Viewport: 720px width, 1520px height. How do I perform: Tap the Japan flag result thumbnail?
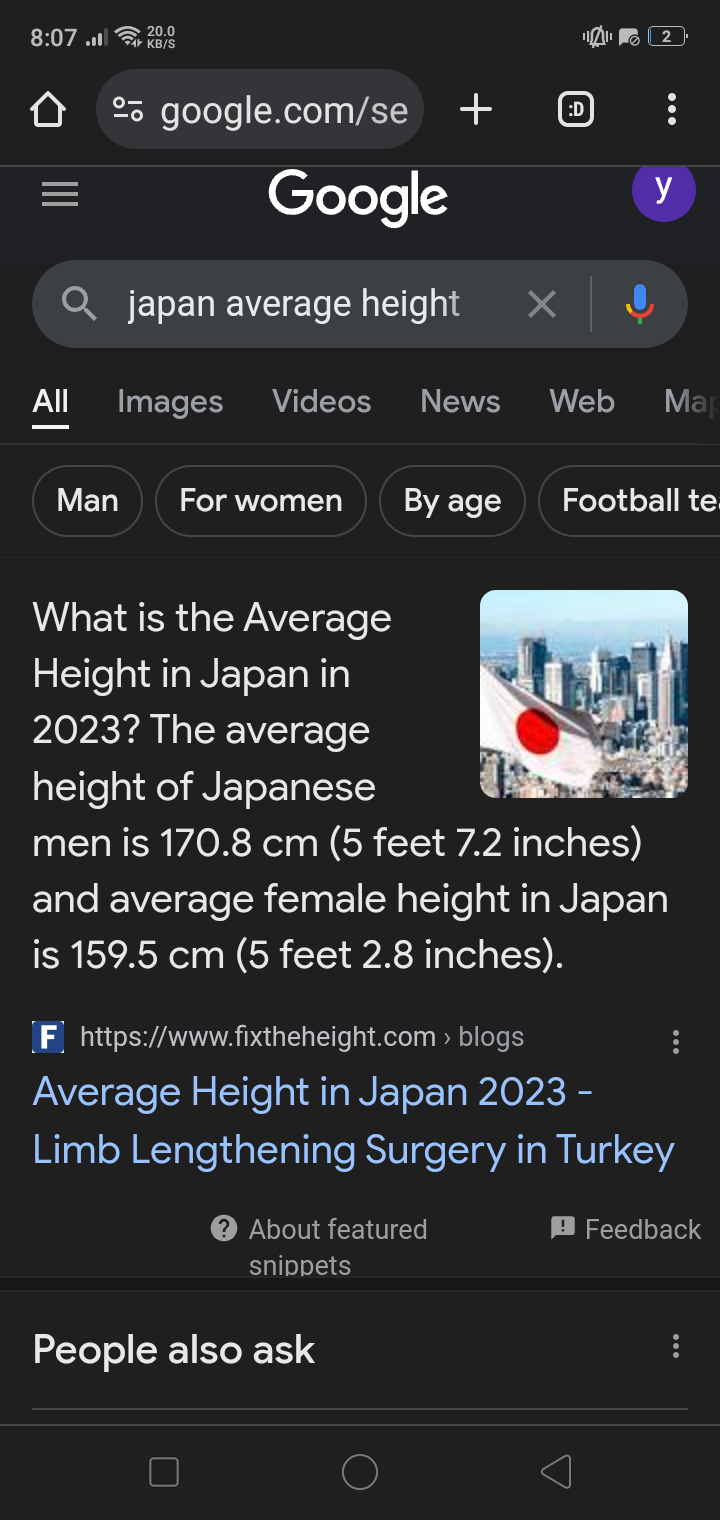click(x=584, y=693)
